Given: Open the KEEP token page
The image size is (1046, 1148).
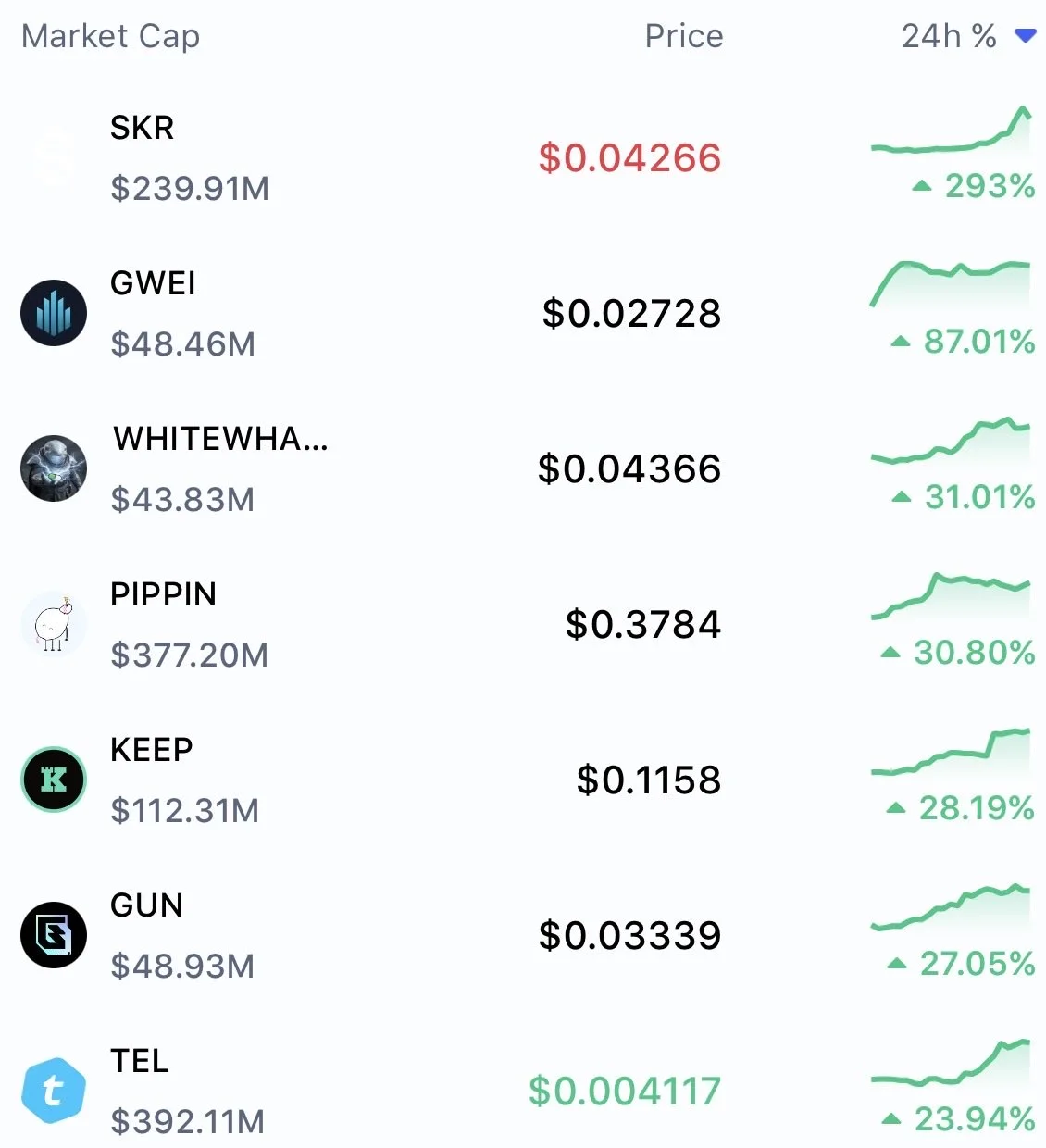Looking at the screenshot, I should pos(151,750).
